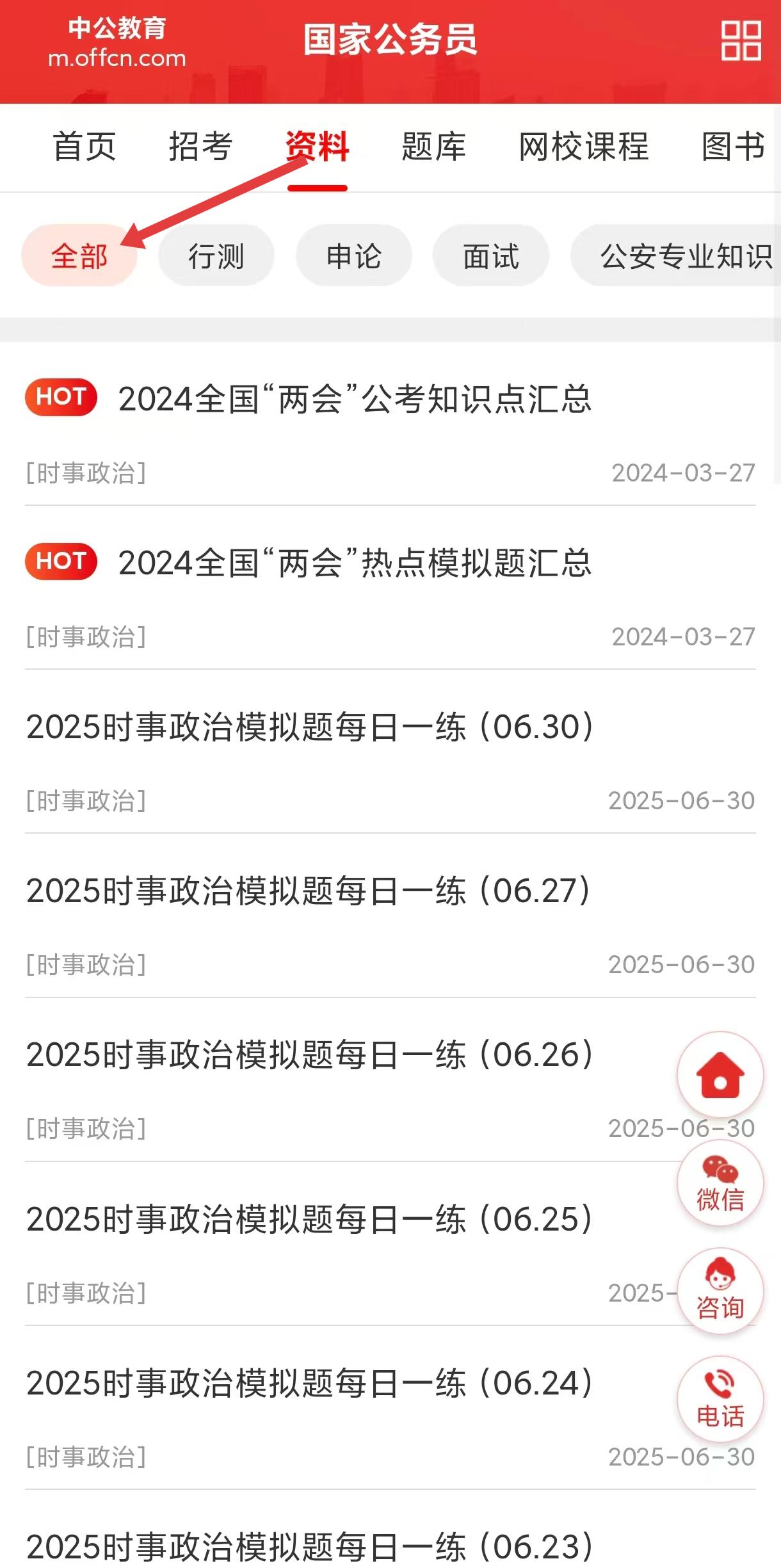
Task: Open the 图书 tab
Action: click(x=733, y=147)
